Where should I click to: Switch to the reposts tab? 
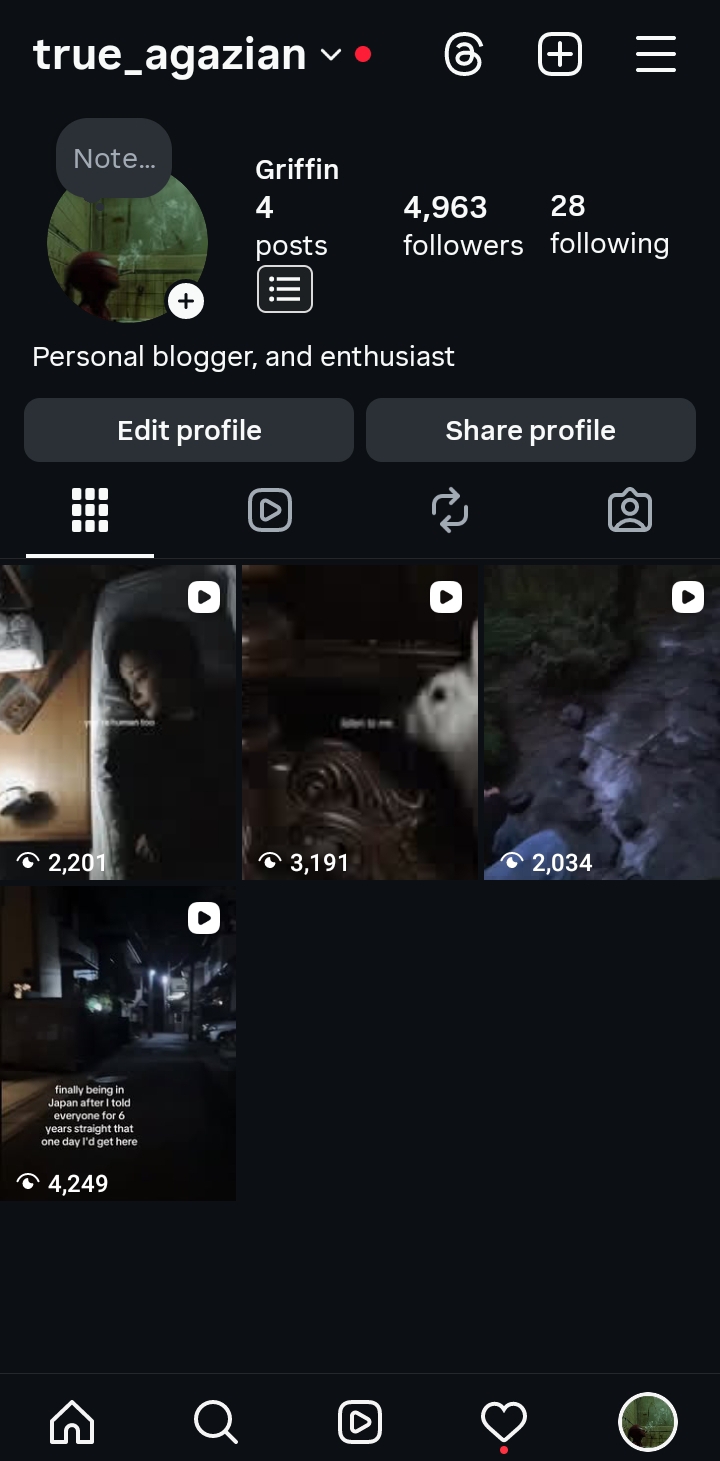click(x=450, y=510)
